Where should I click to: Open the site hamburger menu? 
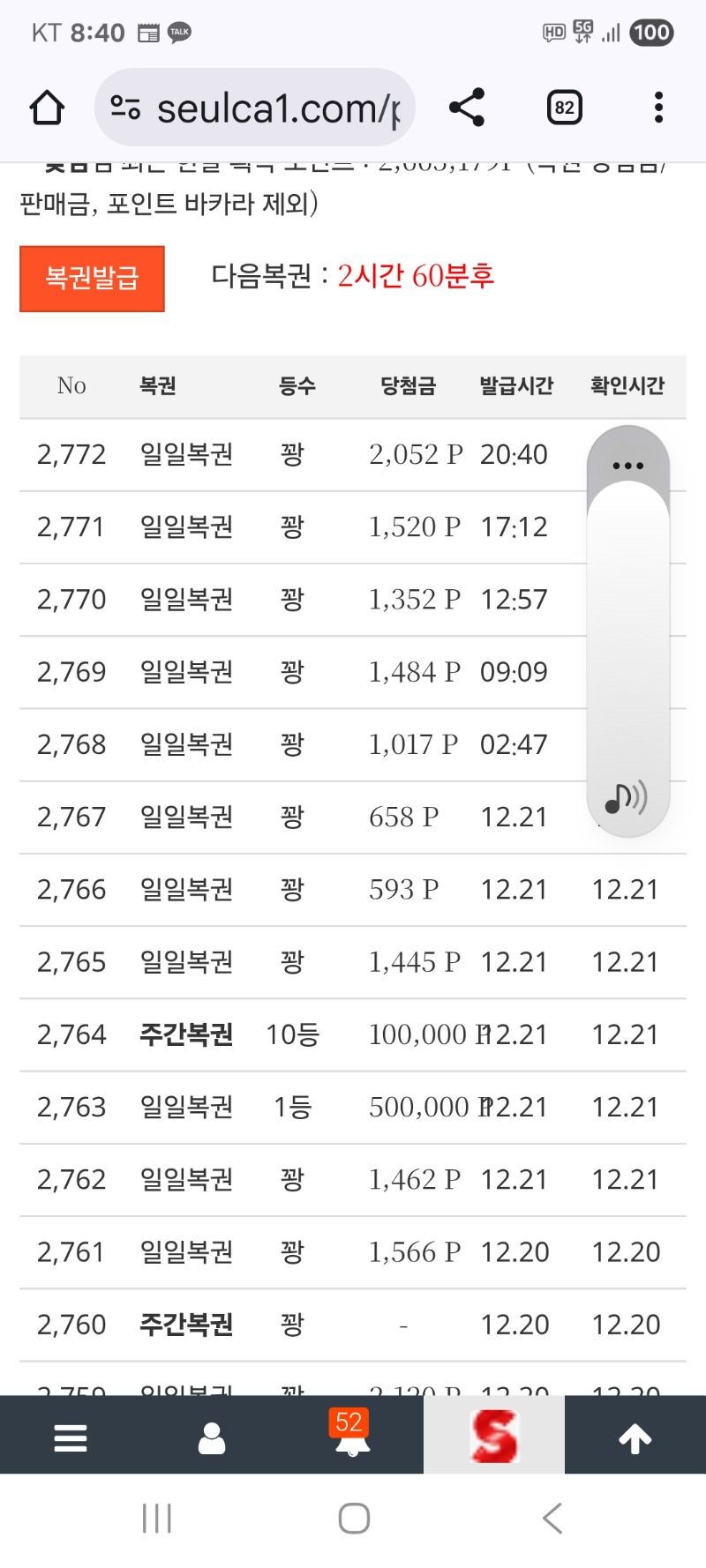coord(71,1437)
